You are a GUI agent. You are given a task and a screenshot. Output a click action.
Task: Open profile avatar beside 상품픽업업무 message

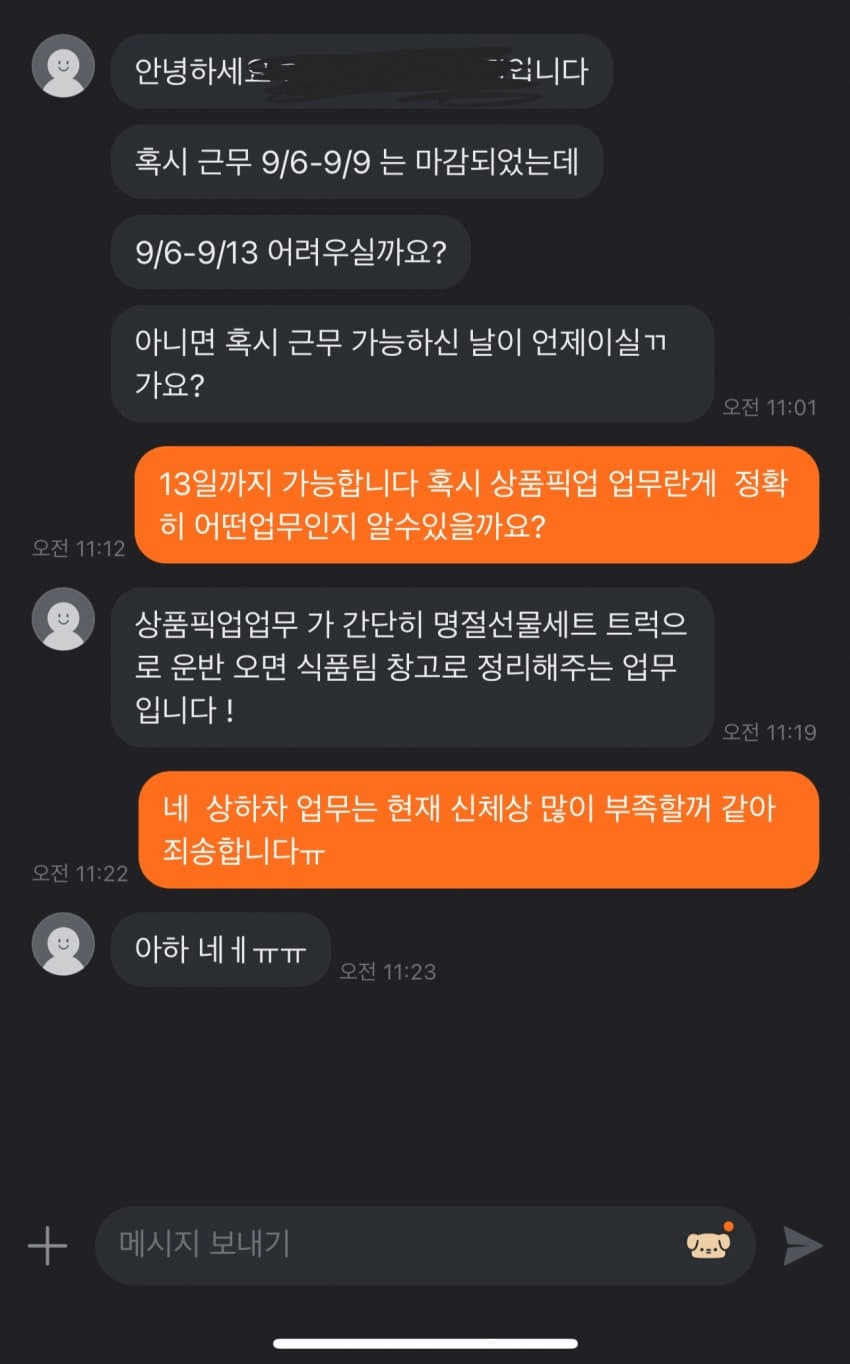63,619
